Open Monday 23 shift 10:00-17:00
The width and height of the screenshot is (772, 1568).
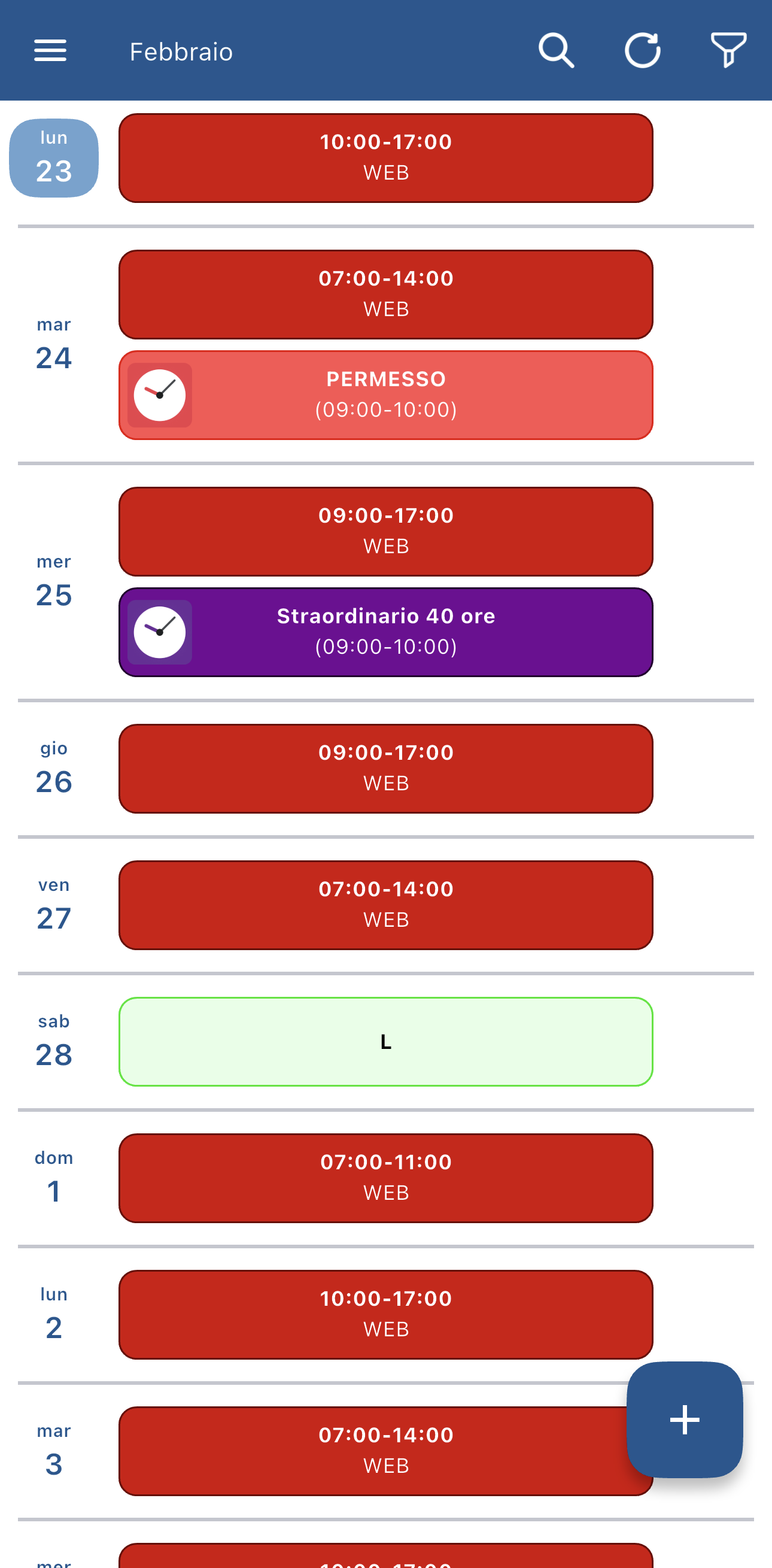[x=385, y=157]
